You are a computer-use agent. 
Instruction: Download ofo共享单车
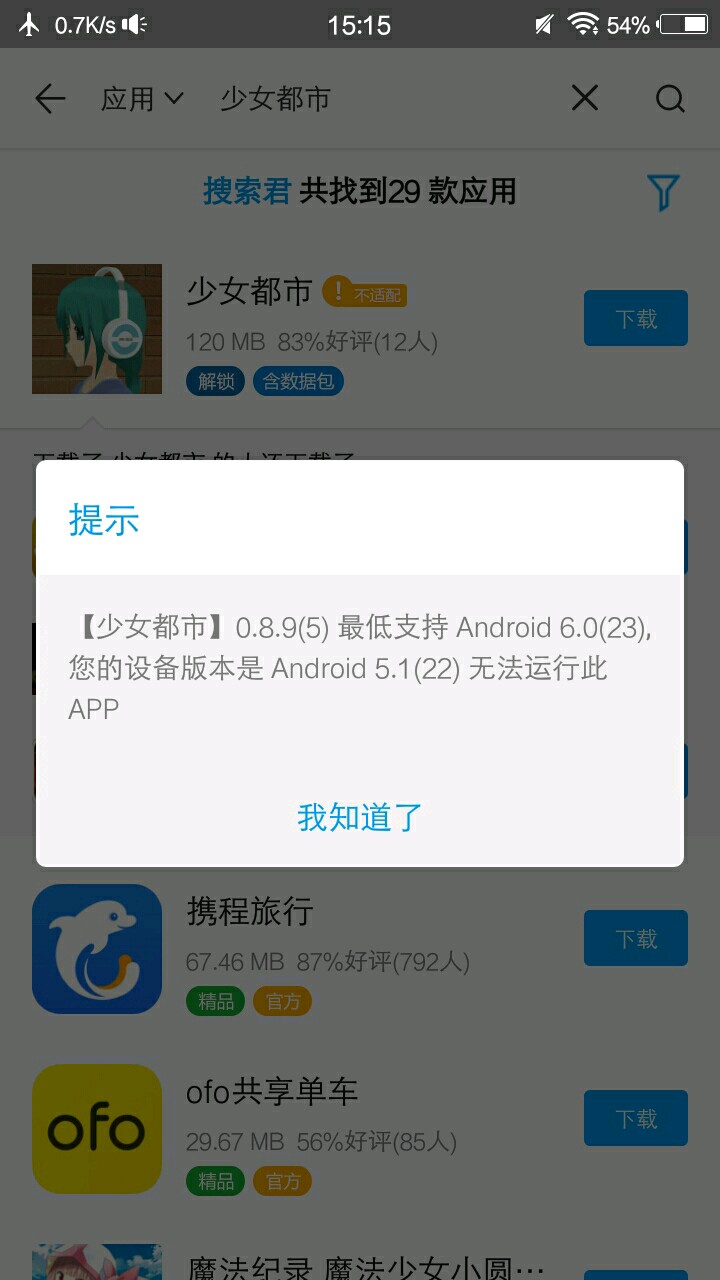click(x=635, y=1118)
